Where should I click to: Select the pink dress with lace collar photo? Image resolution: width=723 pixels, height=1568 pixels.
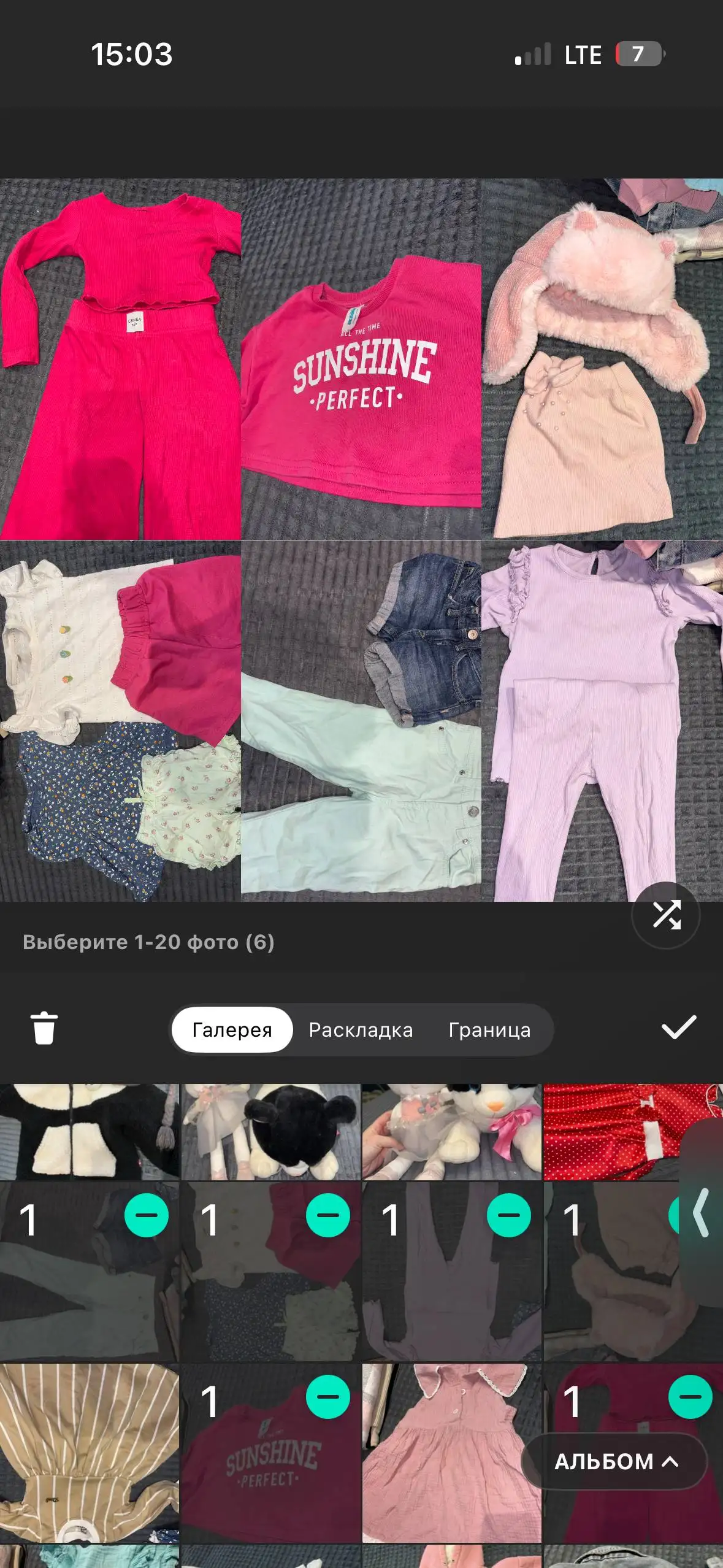[451, 1454]
